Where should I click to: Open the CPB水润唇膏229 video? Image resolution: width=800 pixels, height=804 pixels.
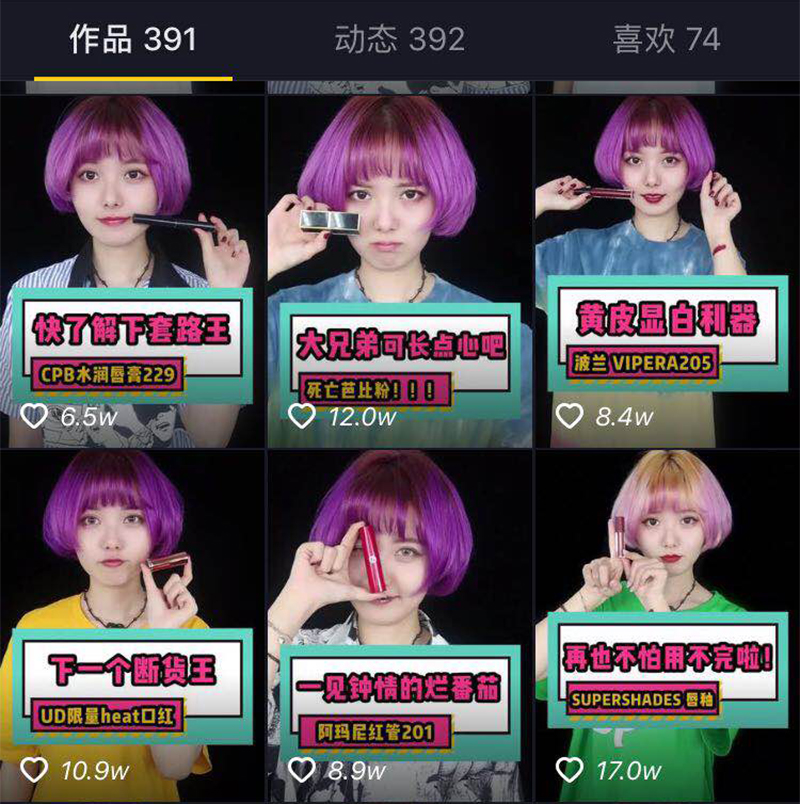132,270
